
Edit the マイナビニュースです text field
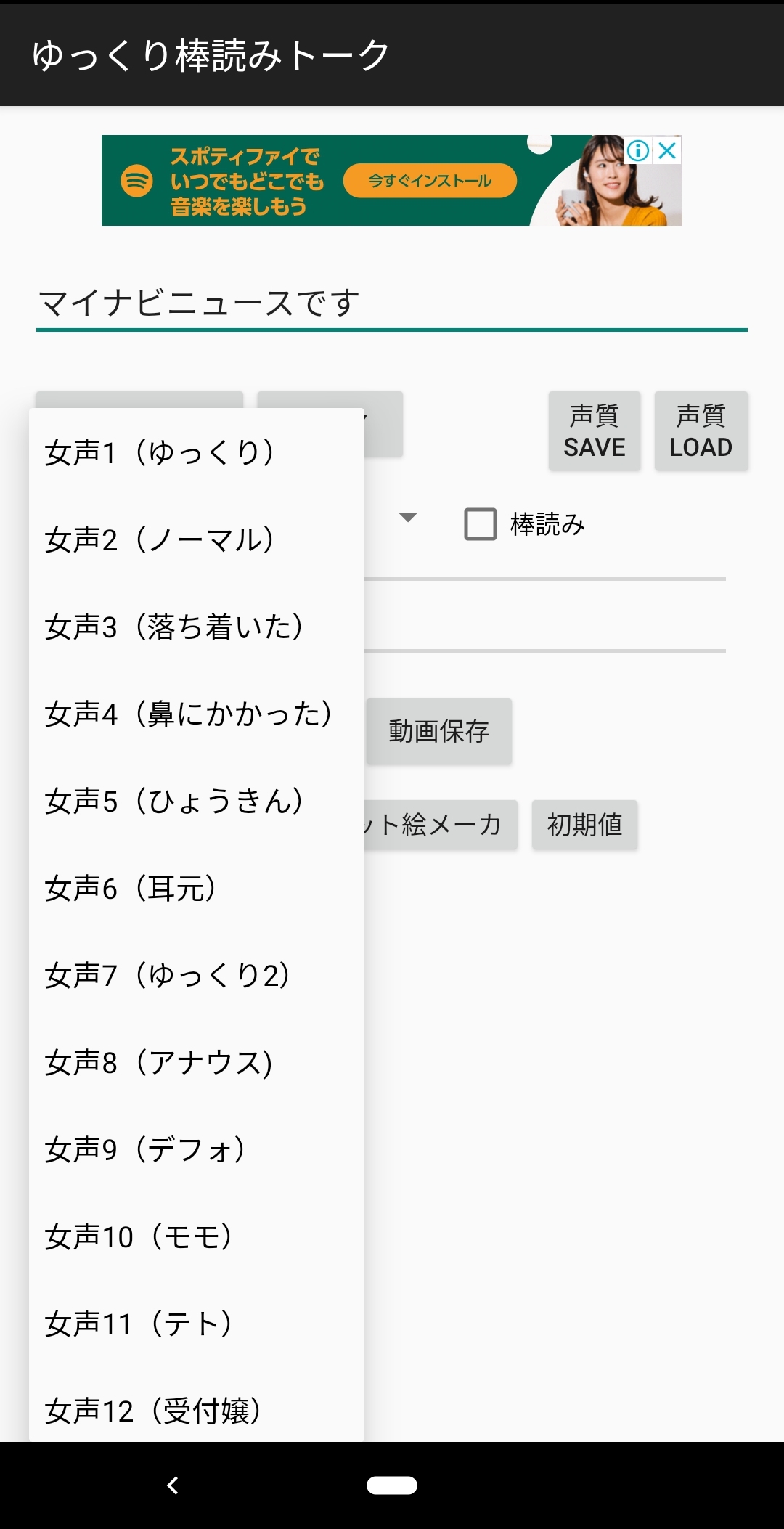pyautogui.click(x=392, y=303)
